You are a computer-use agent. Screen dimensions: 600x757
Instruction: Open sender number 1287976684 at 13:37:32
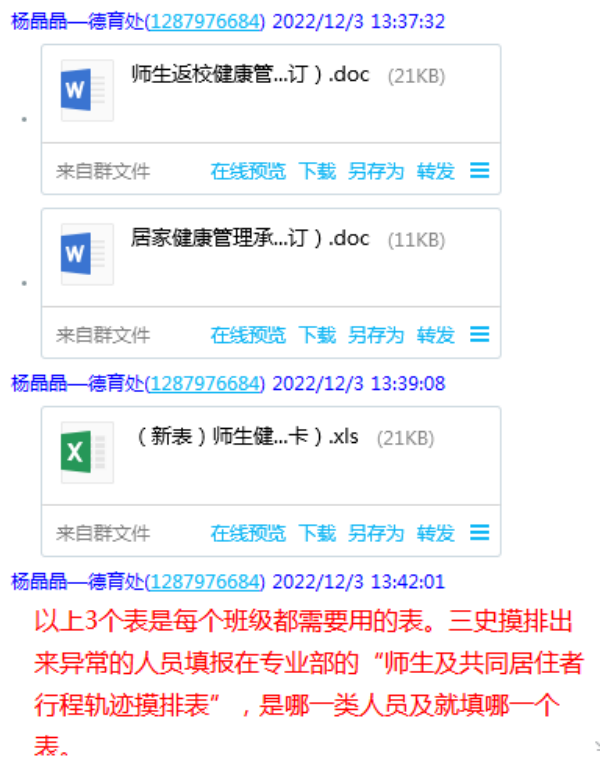205,21
